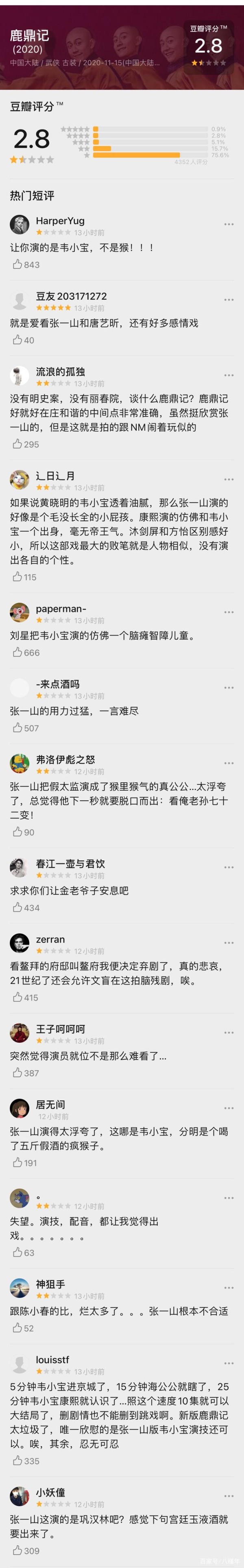Open overflow menu on HarperYug's review
Screen dimensions: 244x1568
pyautogui.click(x=228, y=224)
